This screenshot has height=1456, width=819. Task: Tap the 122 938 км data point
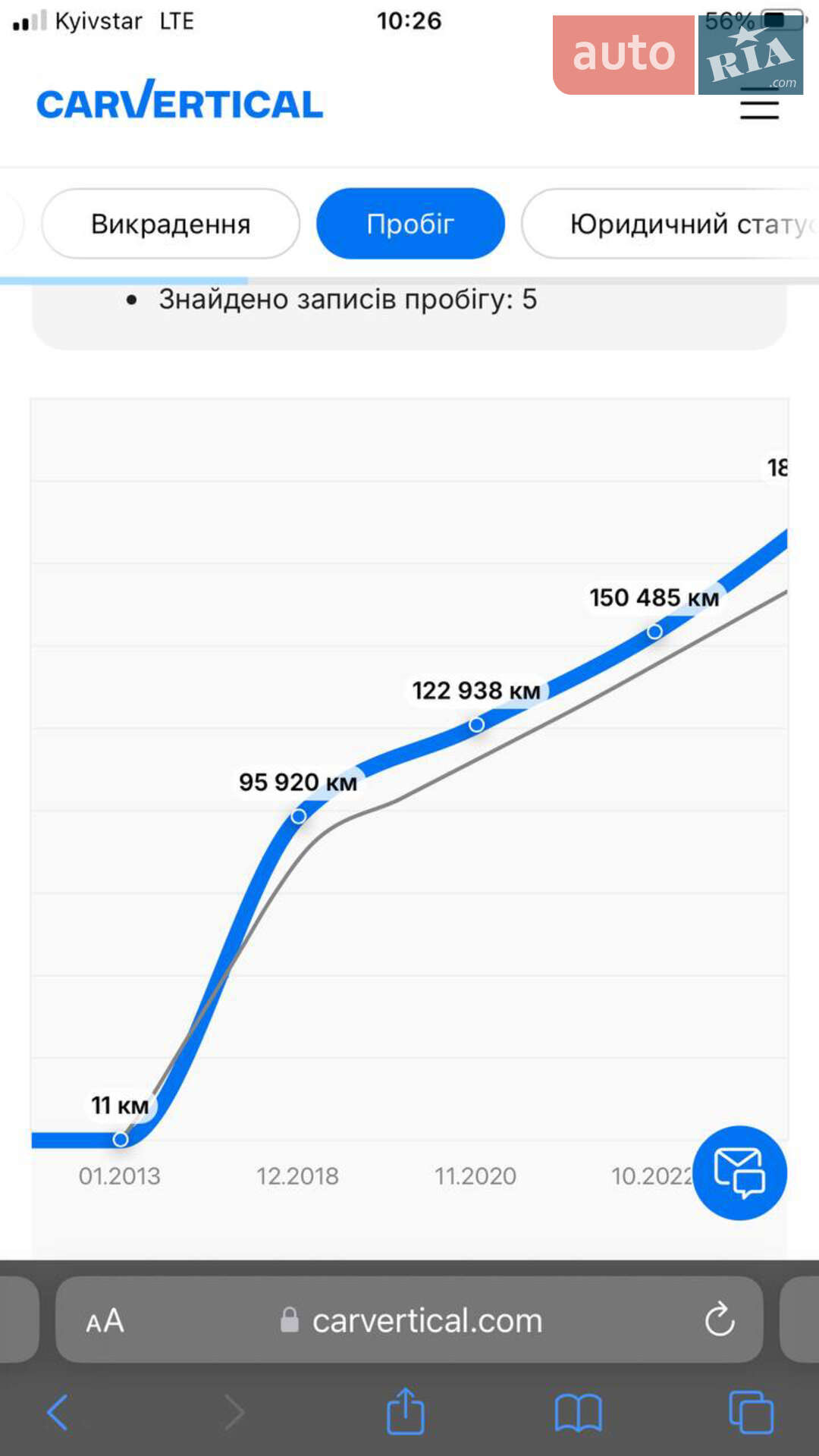476,725
